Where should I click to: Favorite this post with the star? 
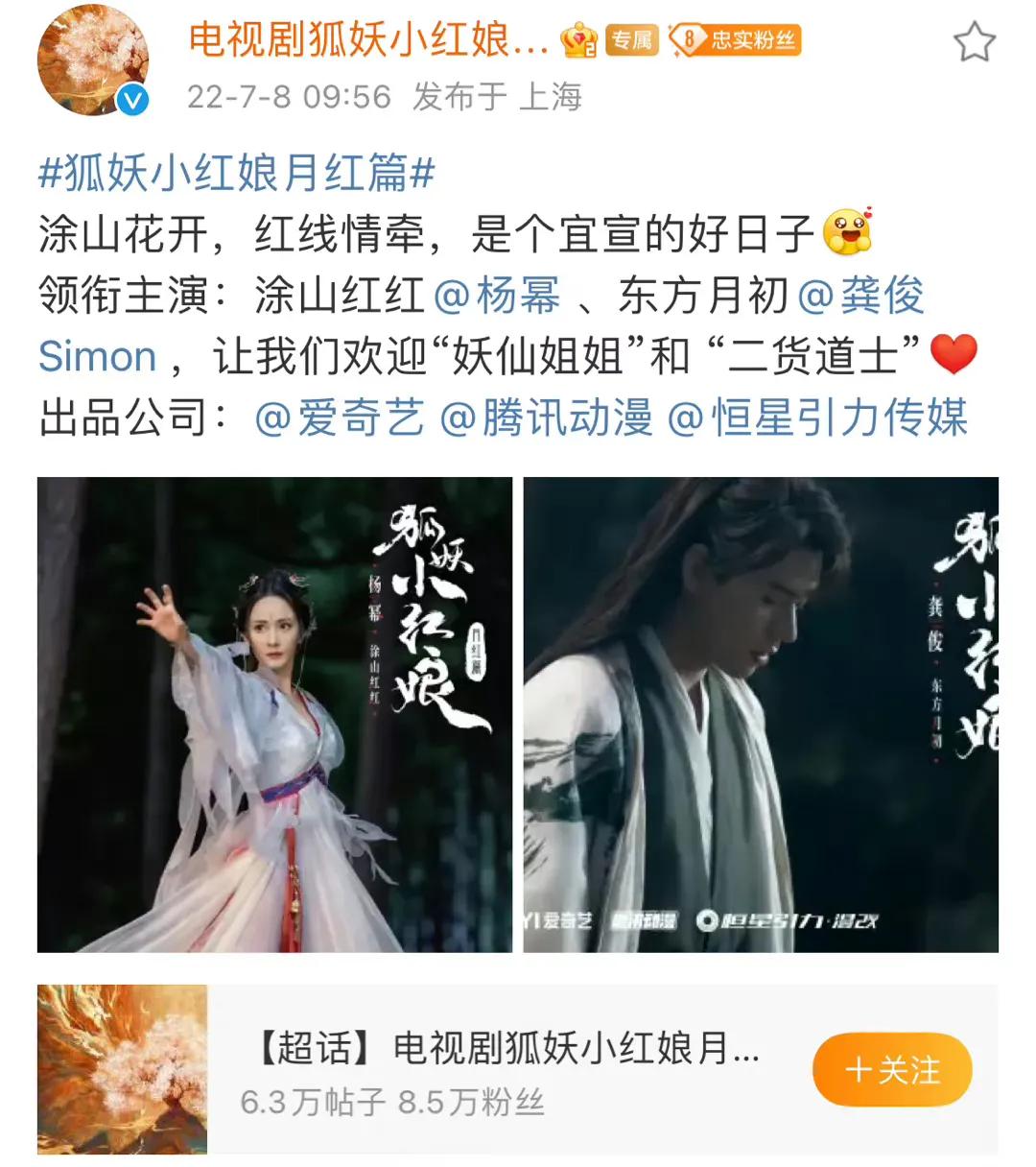click(x=974, y=42)
